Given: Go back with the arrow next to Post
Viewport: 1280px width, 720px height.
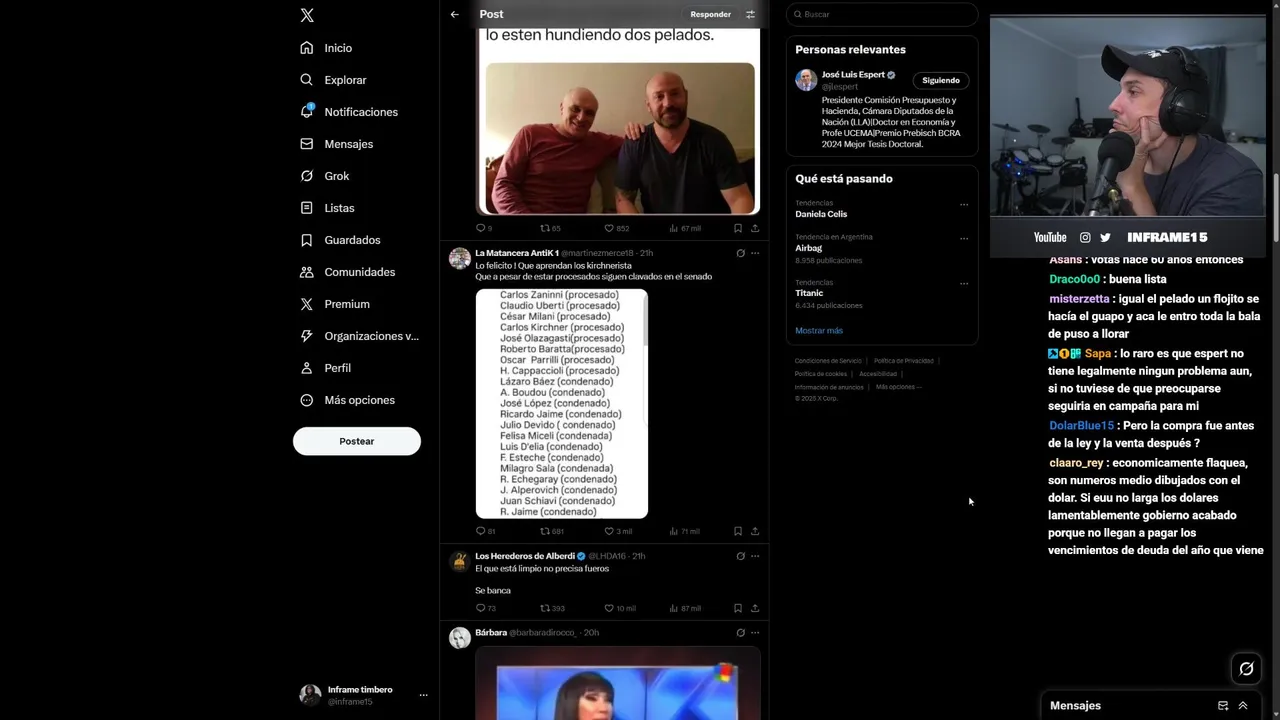Looking at the screenshot, I should tap(454, 14).
